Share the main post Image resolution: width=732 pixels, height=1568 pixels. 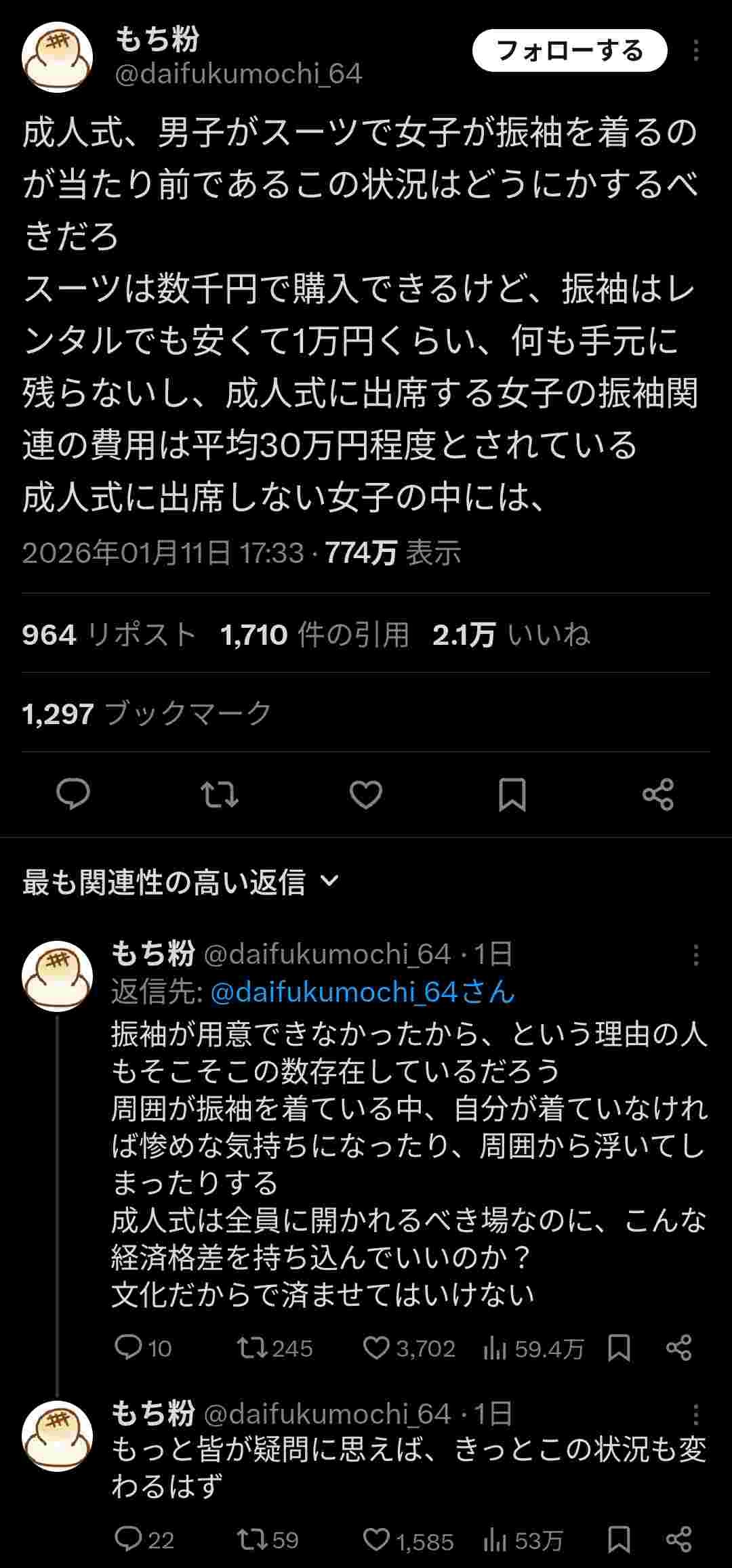click(658, 794)
